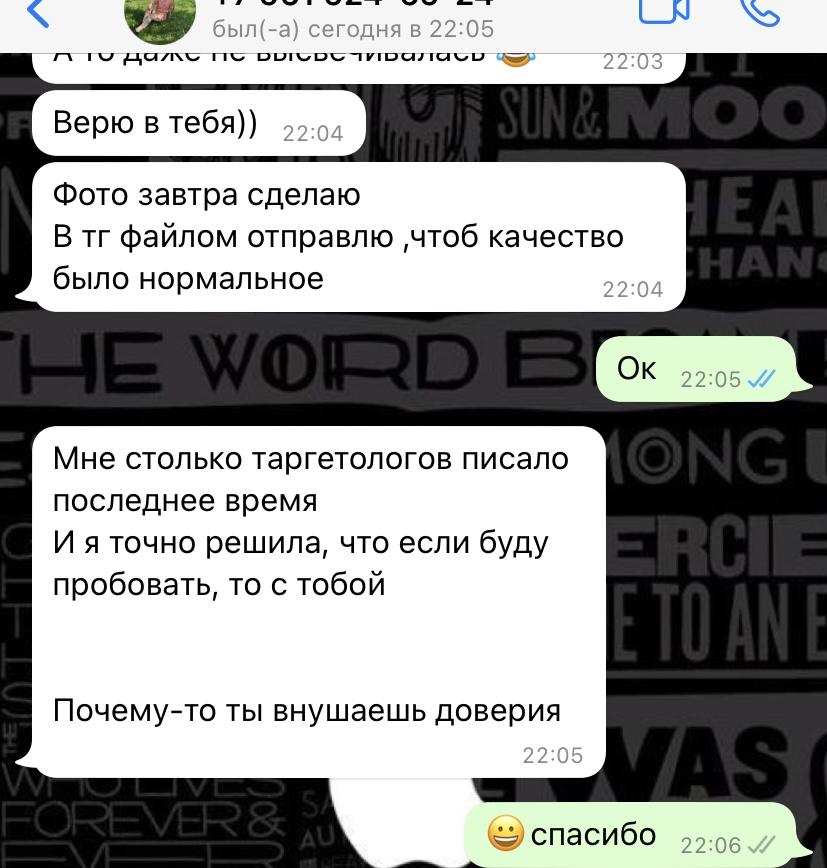Go back to the chat list

[x=36, y=12]
